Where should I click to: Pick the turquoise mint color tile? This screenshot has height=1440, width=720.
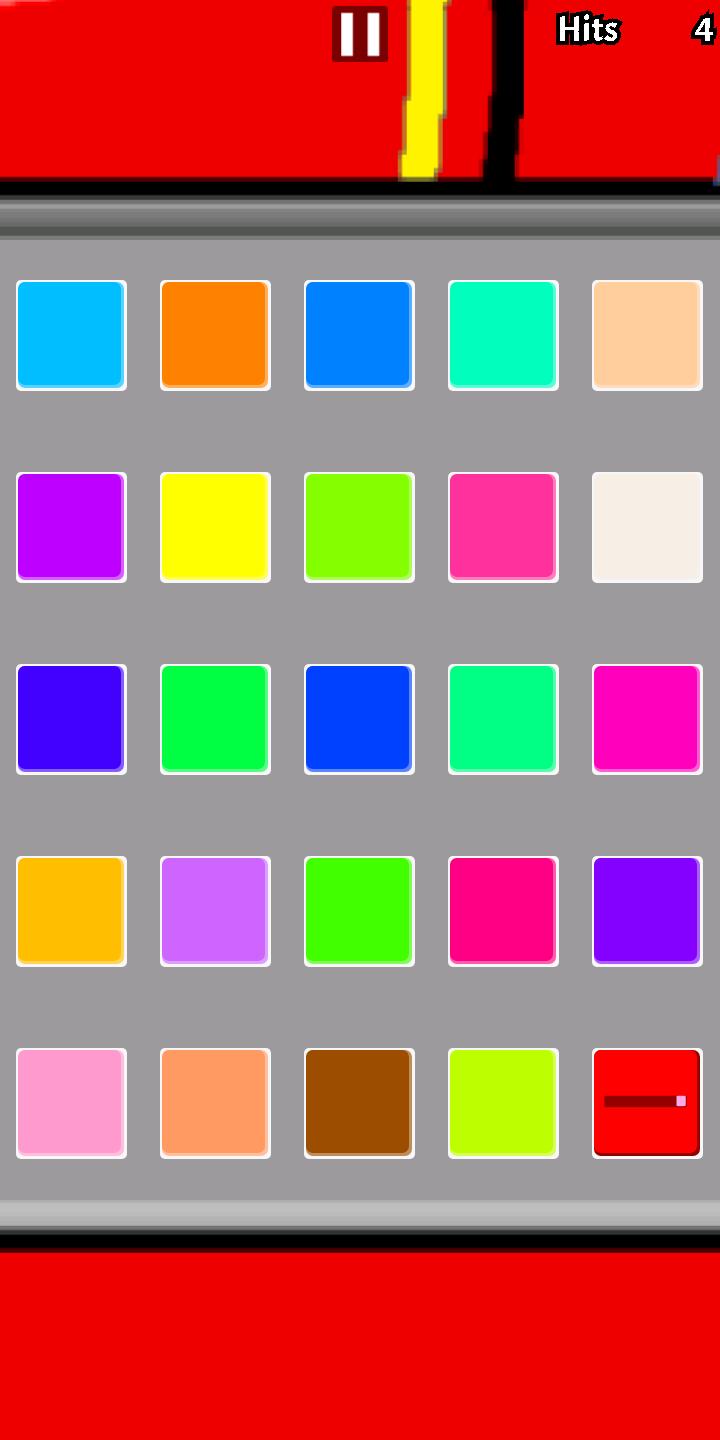click(503, 335)
